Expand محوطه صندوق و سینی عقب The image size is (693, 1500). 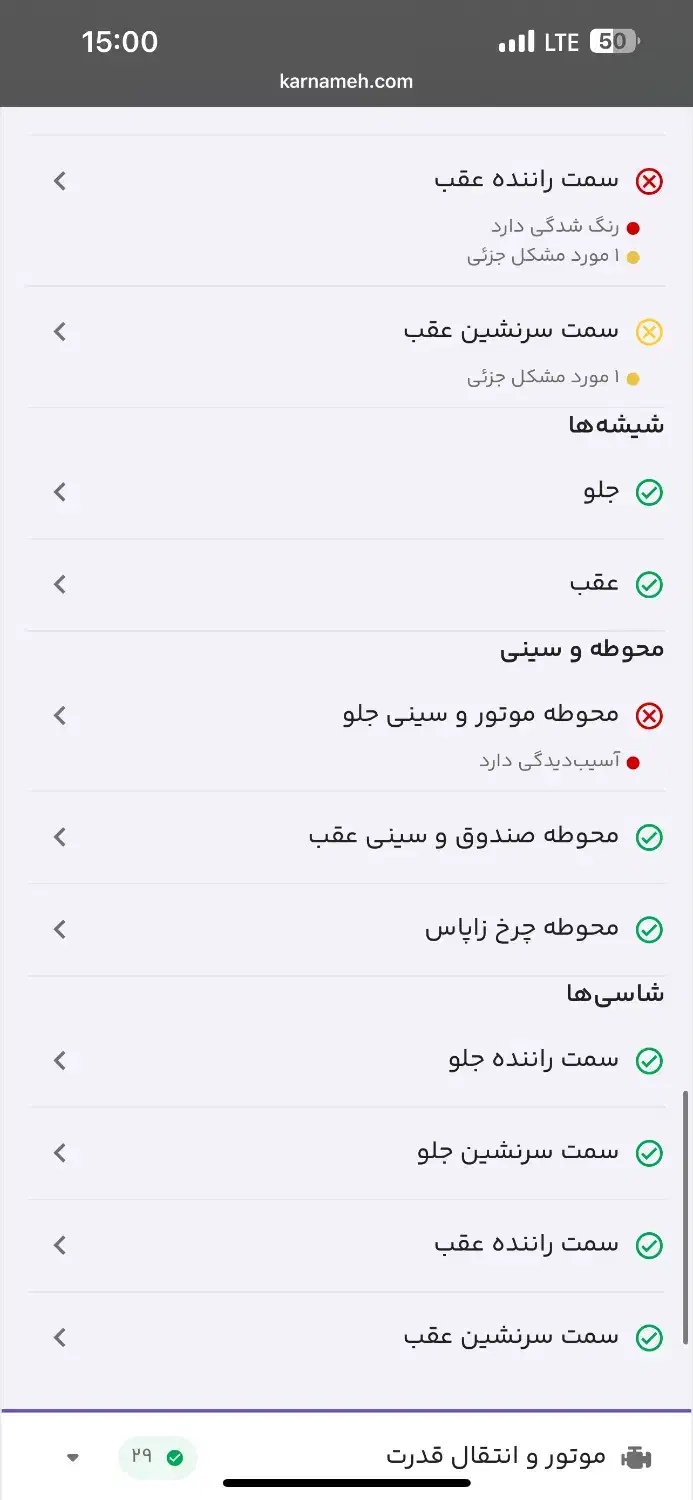click(346, 837)
